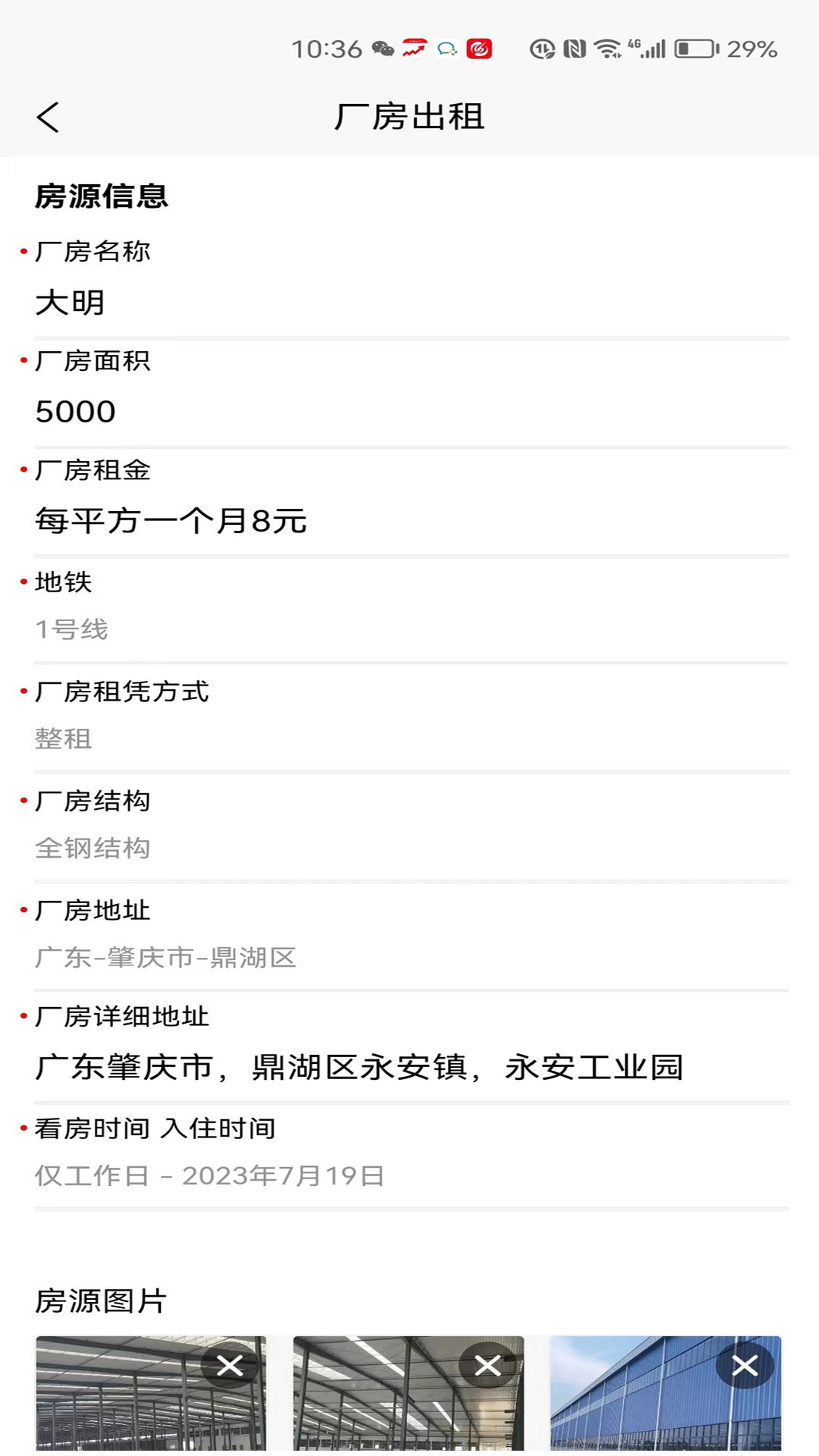The width and height of the screenshot is (819, 1456).
Task: Edit the factory name field containing 大明
Action: (409, 303)
